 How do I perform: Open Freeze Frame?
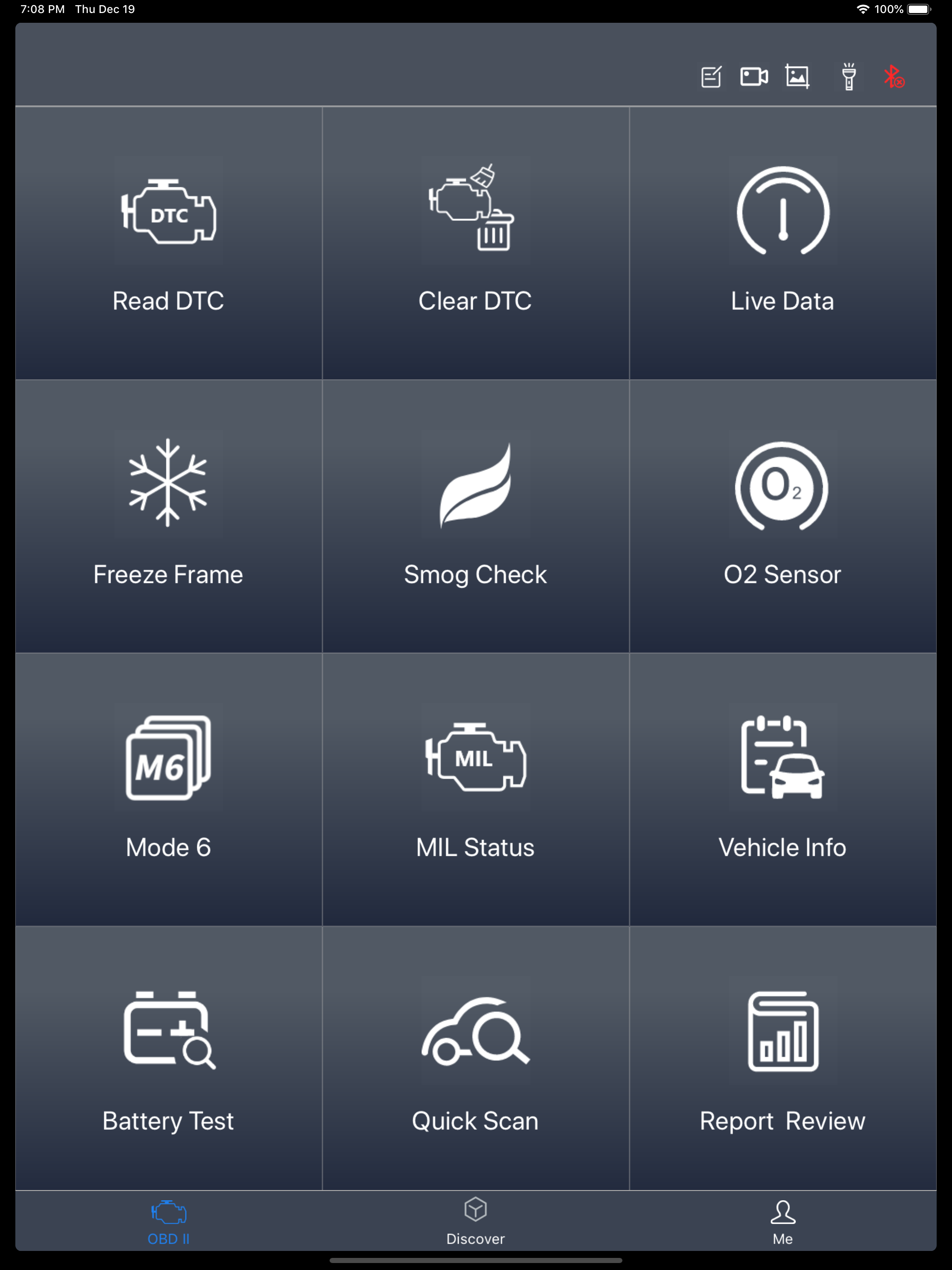pos(168,516)
